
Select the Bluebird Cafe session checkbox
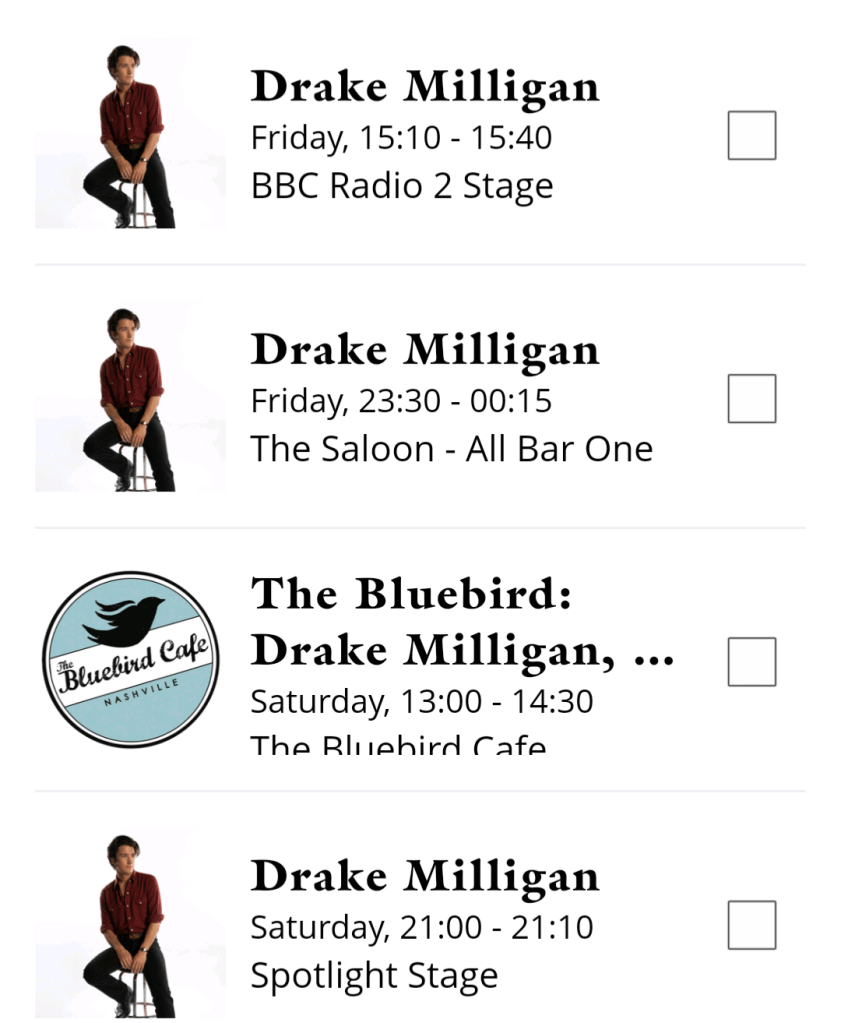coord(751,662)
